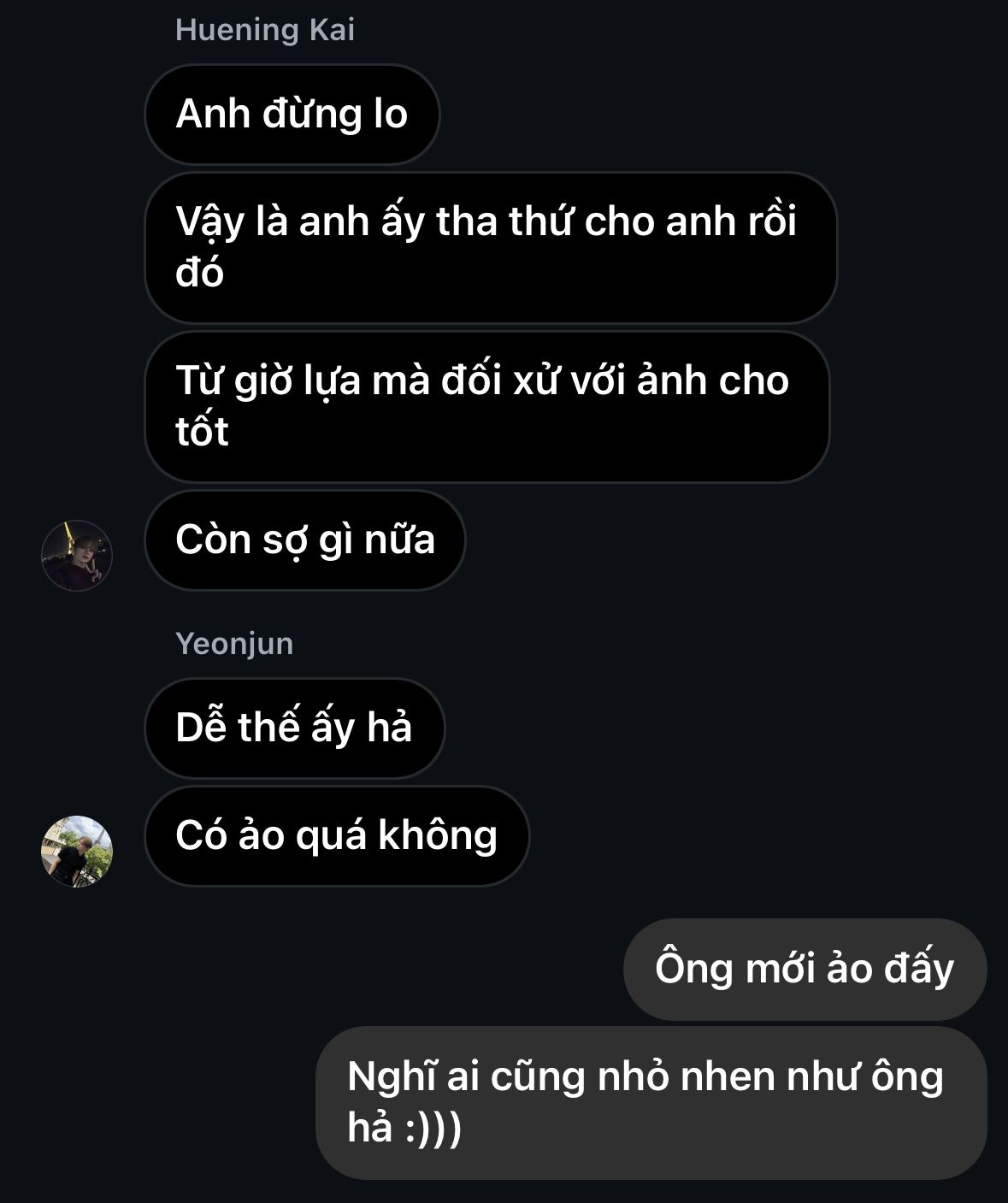Image resolution: width=1008 pixels, height=1203 pixels.
Task: Open Huening Kai's profile picture
Action: (x=77, y=555)
